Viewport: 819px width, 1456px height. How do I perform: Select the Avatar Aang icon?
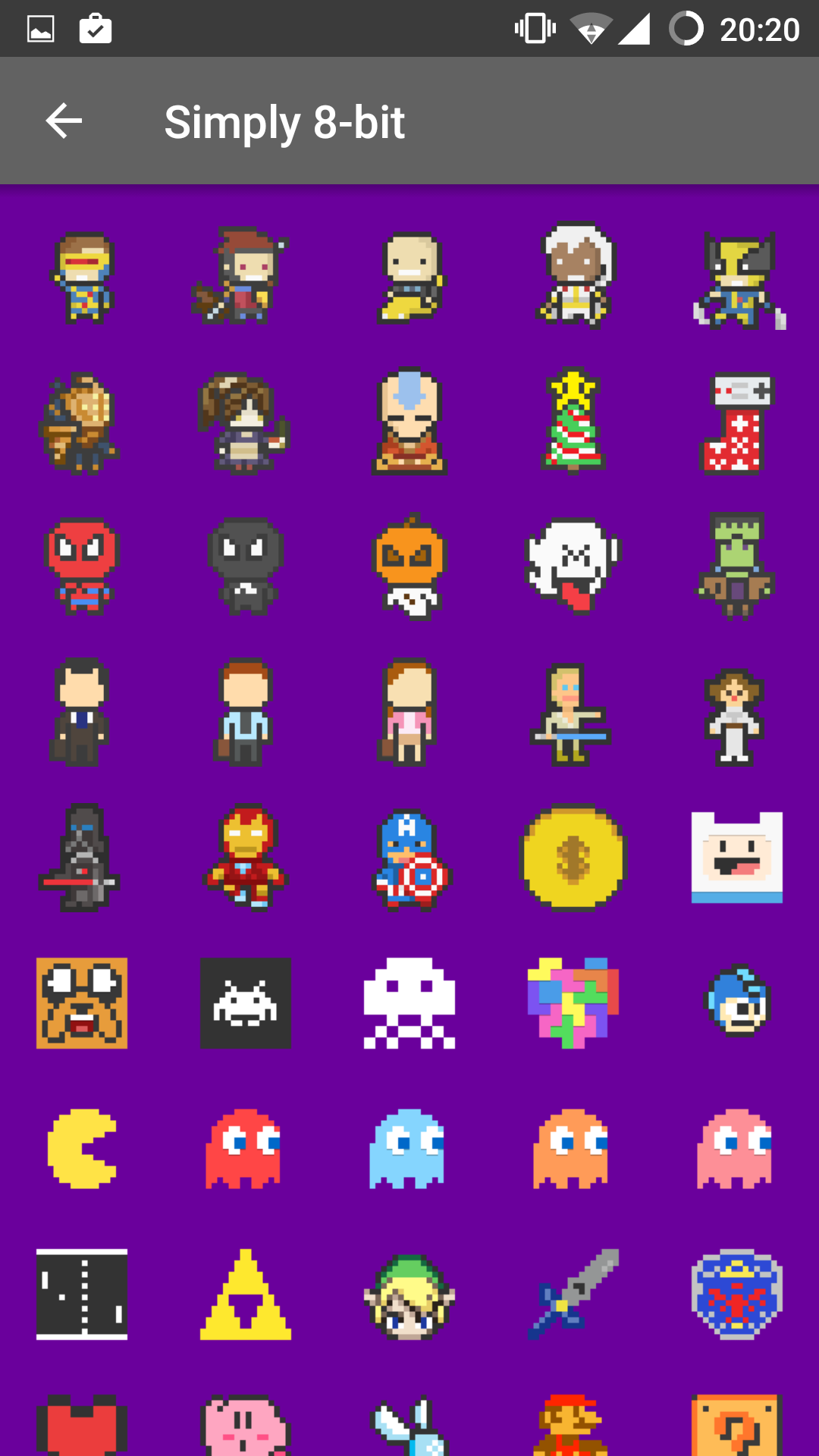[x=409, y=422]
